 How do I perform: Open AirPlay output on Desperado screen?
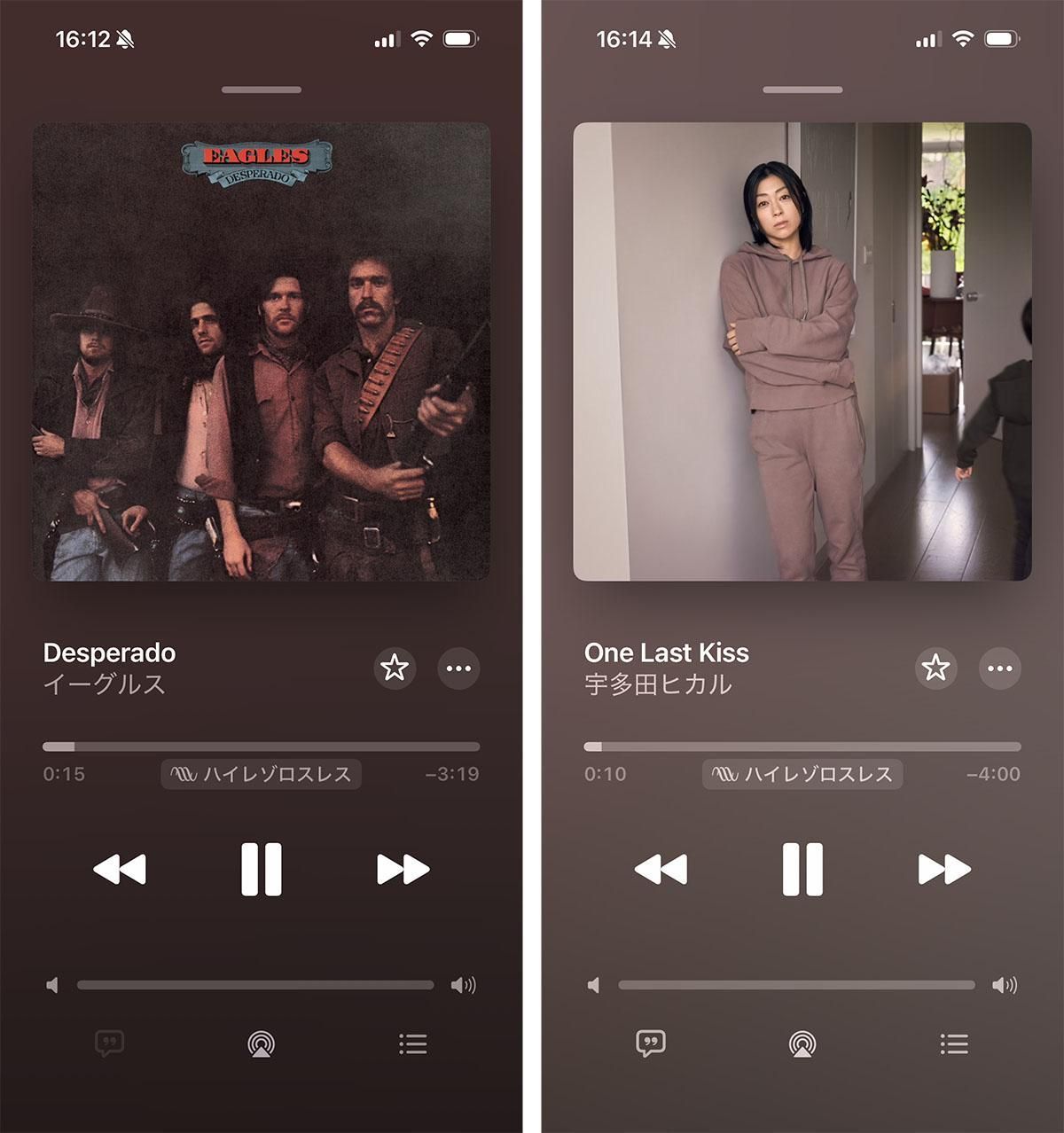[x=262, y=1043]
